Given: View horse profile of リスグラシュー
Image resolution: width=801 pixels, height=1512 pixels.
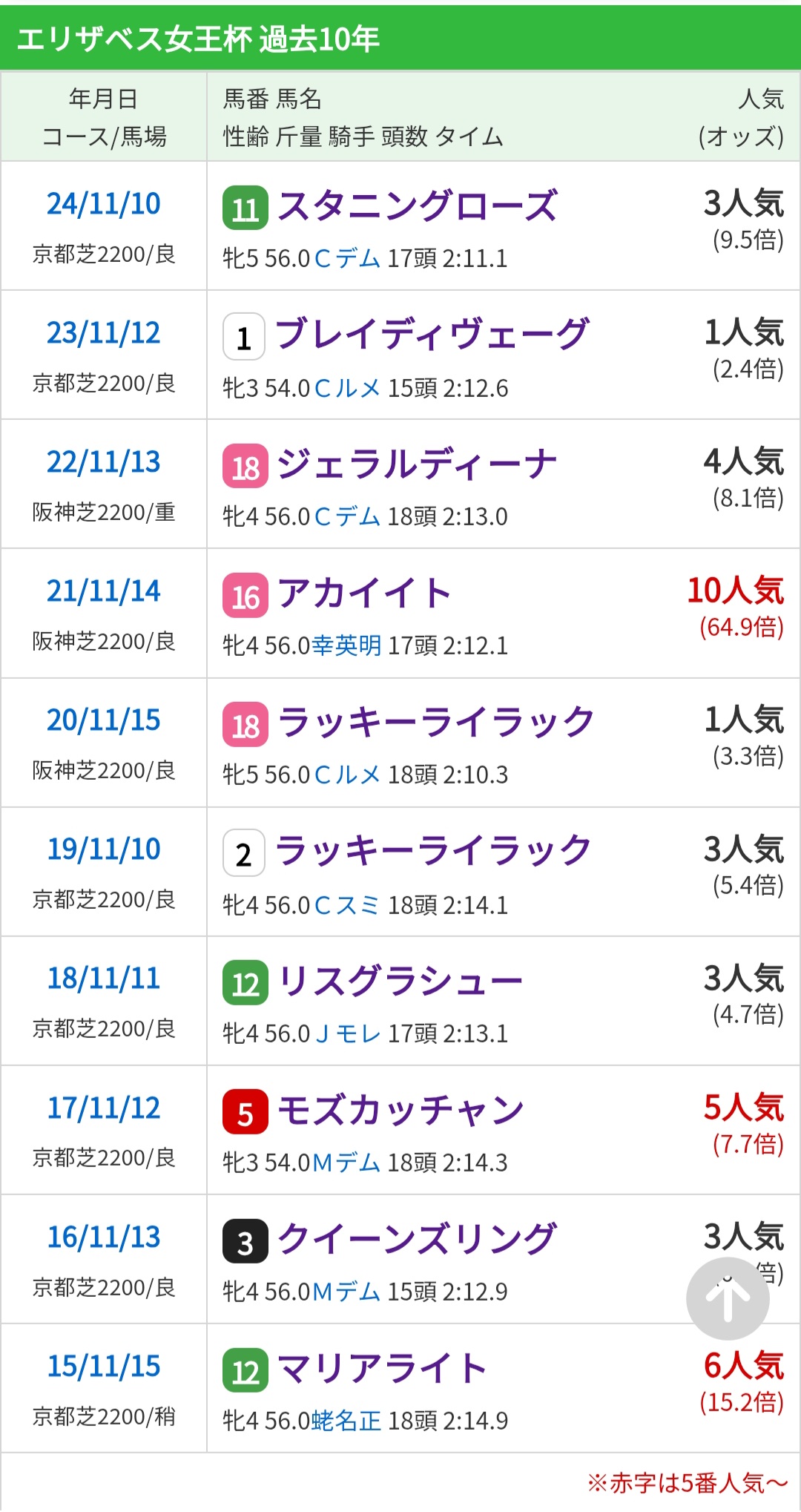Looking at the screenshot, I should (400, 982).
